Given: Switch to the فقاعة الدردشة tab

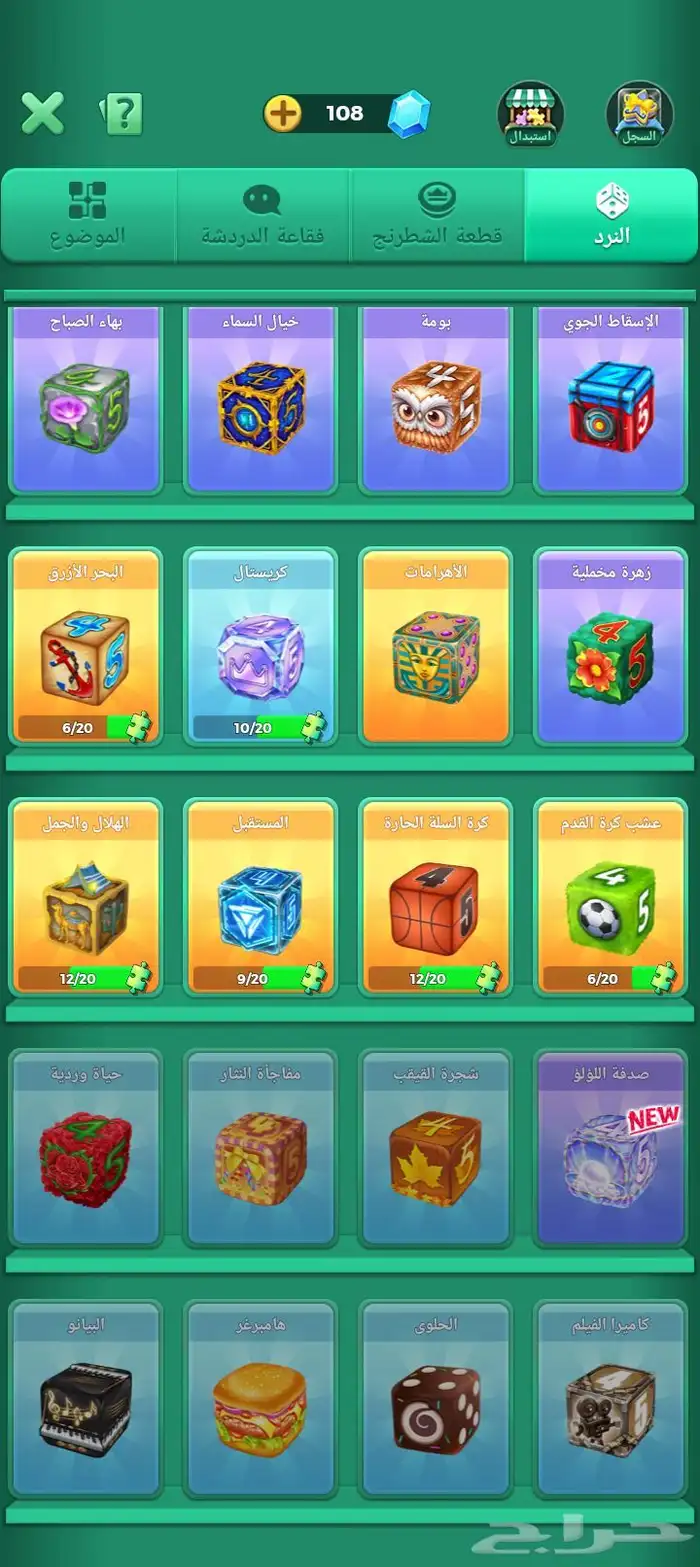Looking at the screenshot, I should pos(263,215).
